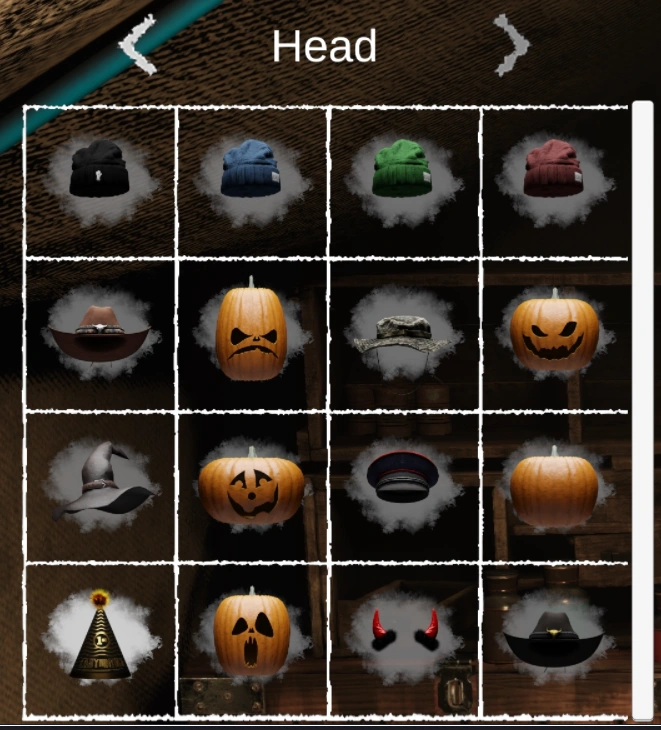Image resolution: width=661 pixels, height=730 pixels.
Task: Pick the happy smiling pumpkin head
Action: (x=251, y=486)
